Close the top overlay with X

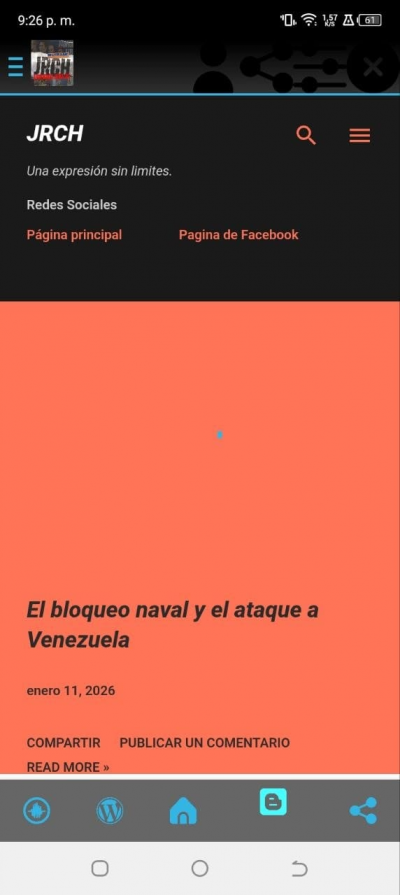tap(373, 67)
